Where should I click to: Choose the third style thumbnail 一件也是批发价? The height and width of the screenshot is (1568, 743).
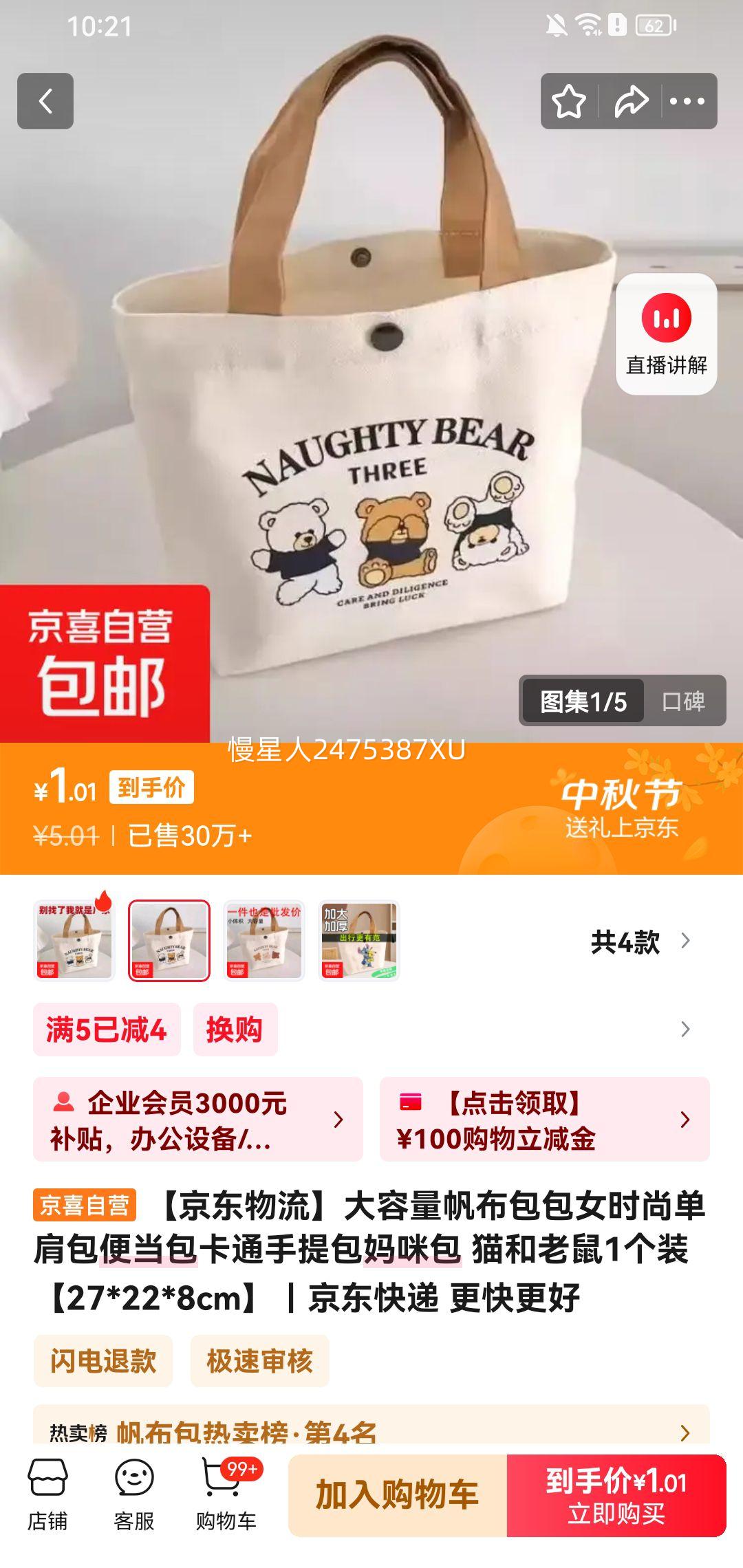pos(264,940)
